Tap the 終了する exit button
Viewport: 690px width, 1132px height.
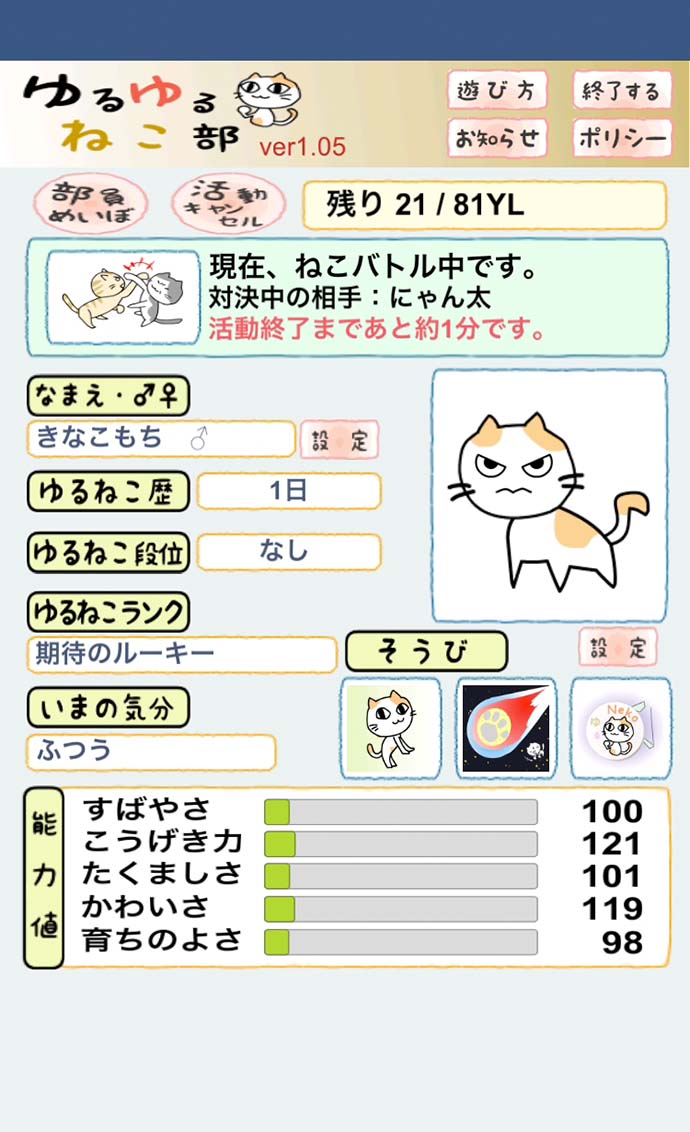point(621,91)
